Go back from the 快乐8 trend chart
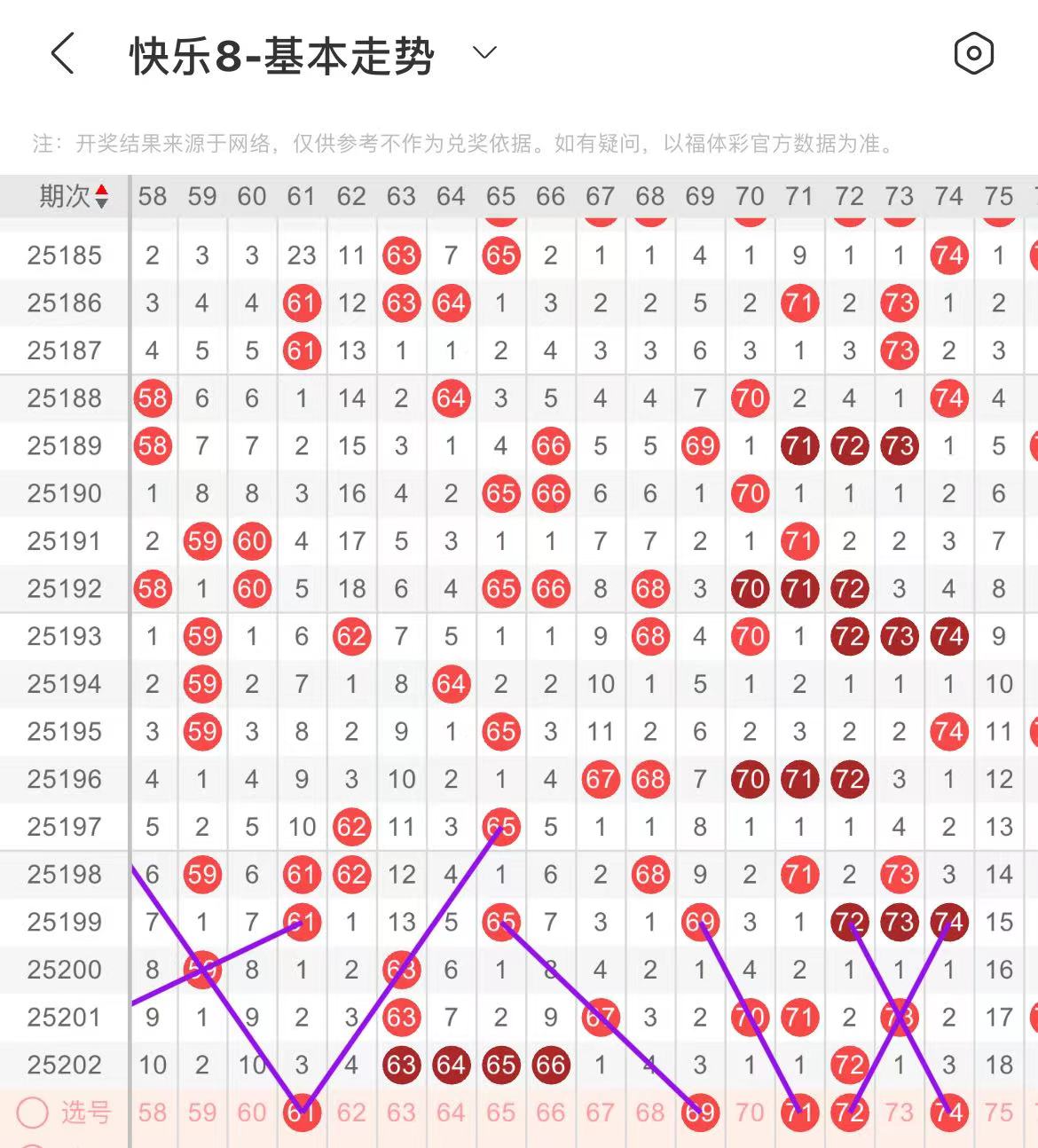This screenshot has height=1148, width=1038. coord(62,54)
